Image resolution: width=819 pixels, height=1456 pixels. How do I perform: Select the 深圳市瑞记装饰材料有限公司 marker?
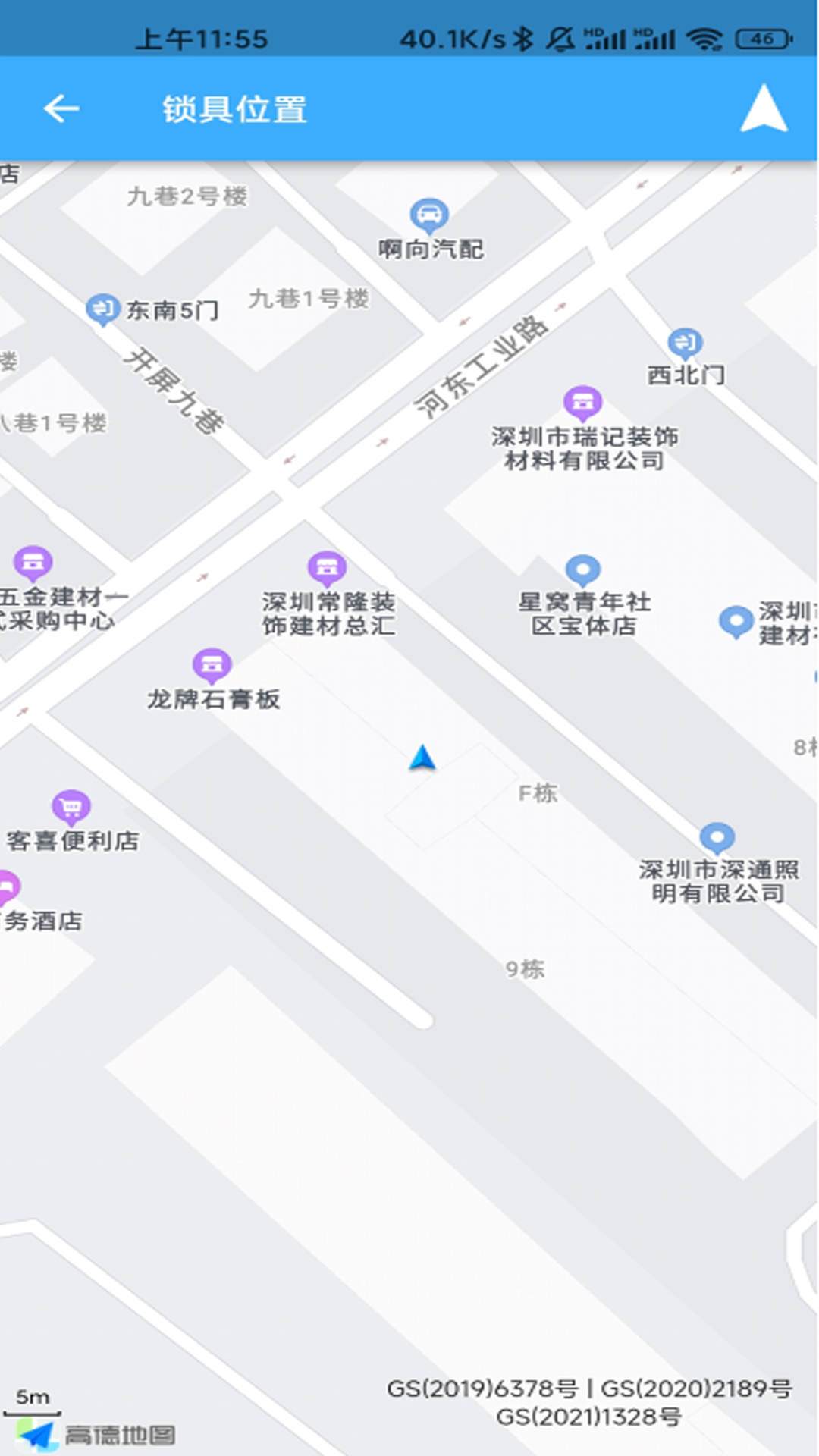click(582, 404)
